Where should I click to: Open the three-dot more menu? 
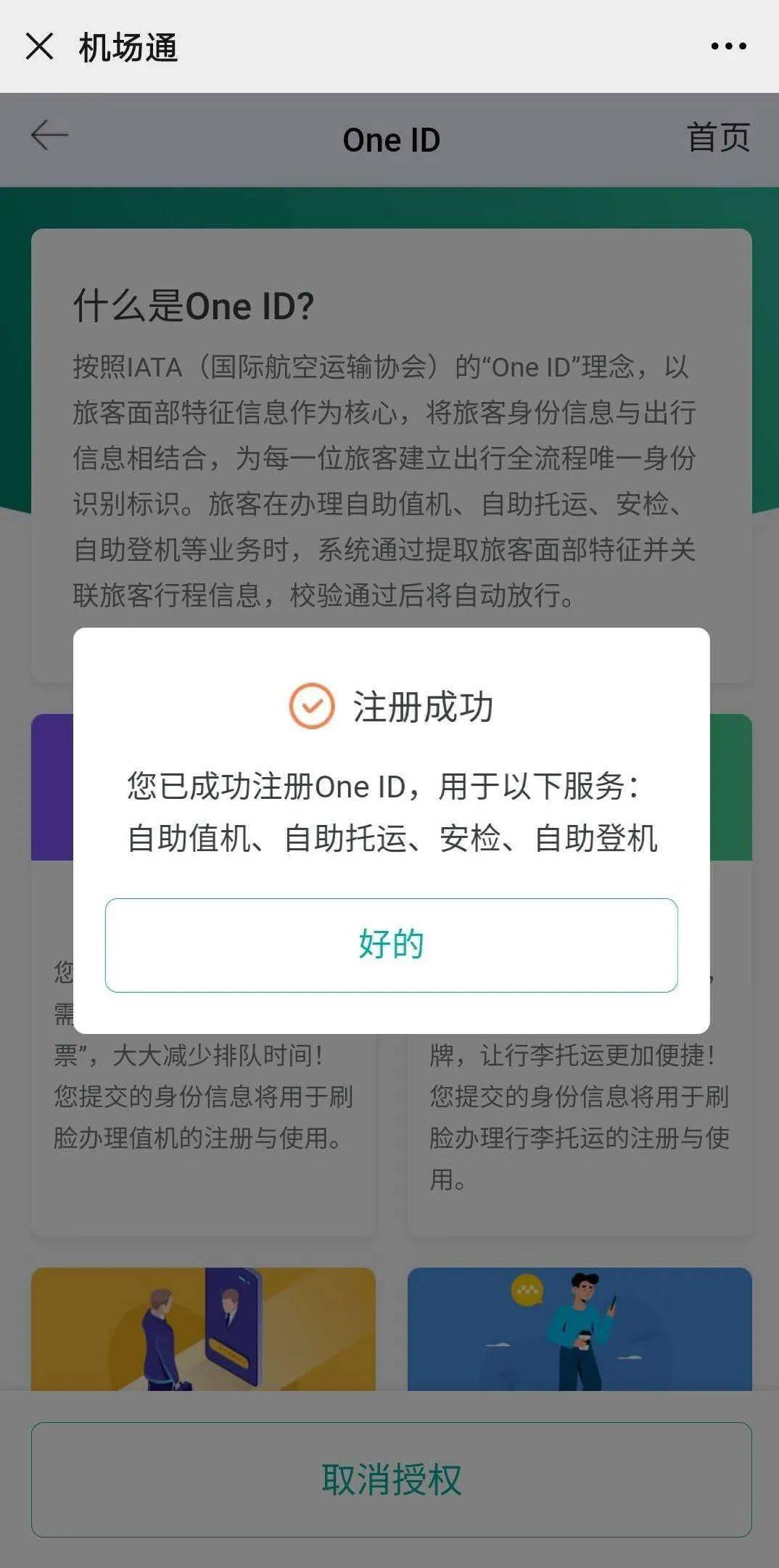click(728, 46)
